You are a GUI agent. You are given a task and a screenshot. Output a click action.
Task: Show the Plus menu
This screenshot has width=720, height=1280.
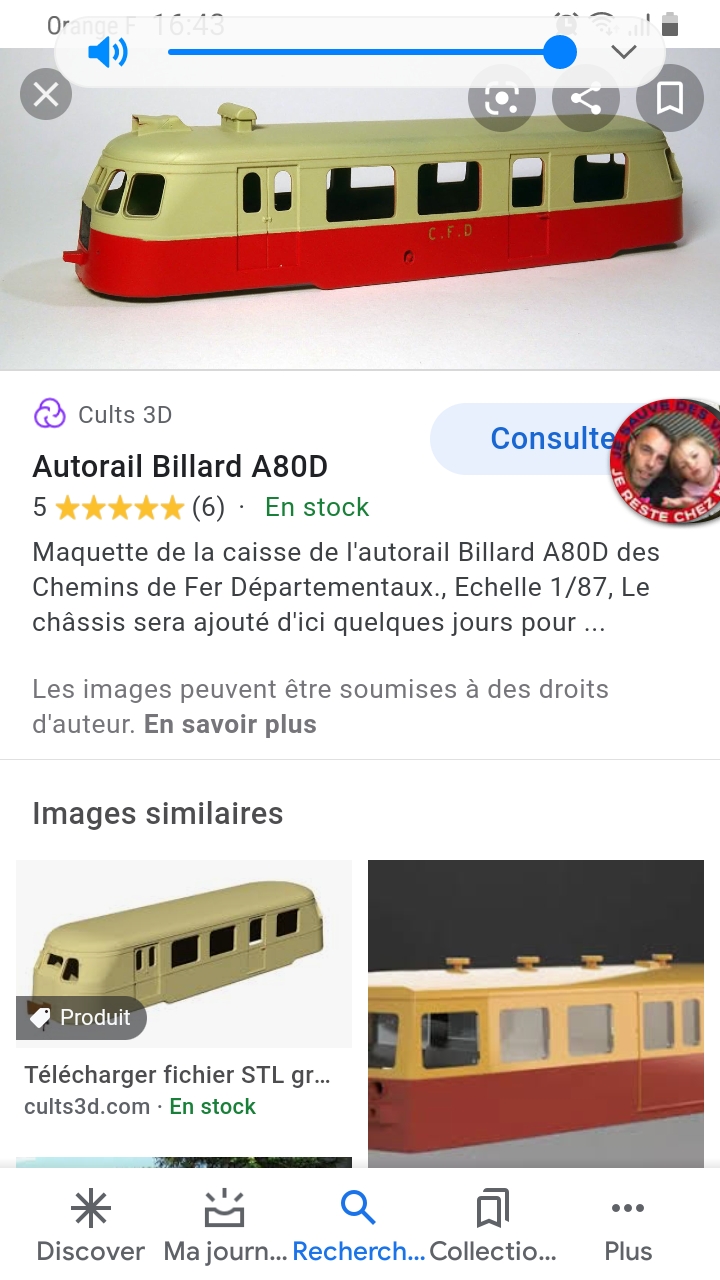coord(628,1226)
